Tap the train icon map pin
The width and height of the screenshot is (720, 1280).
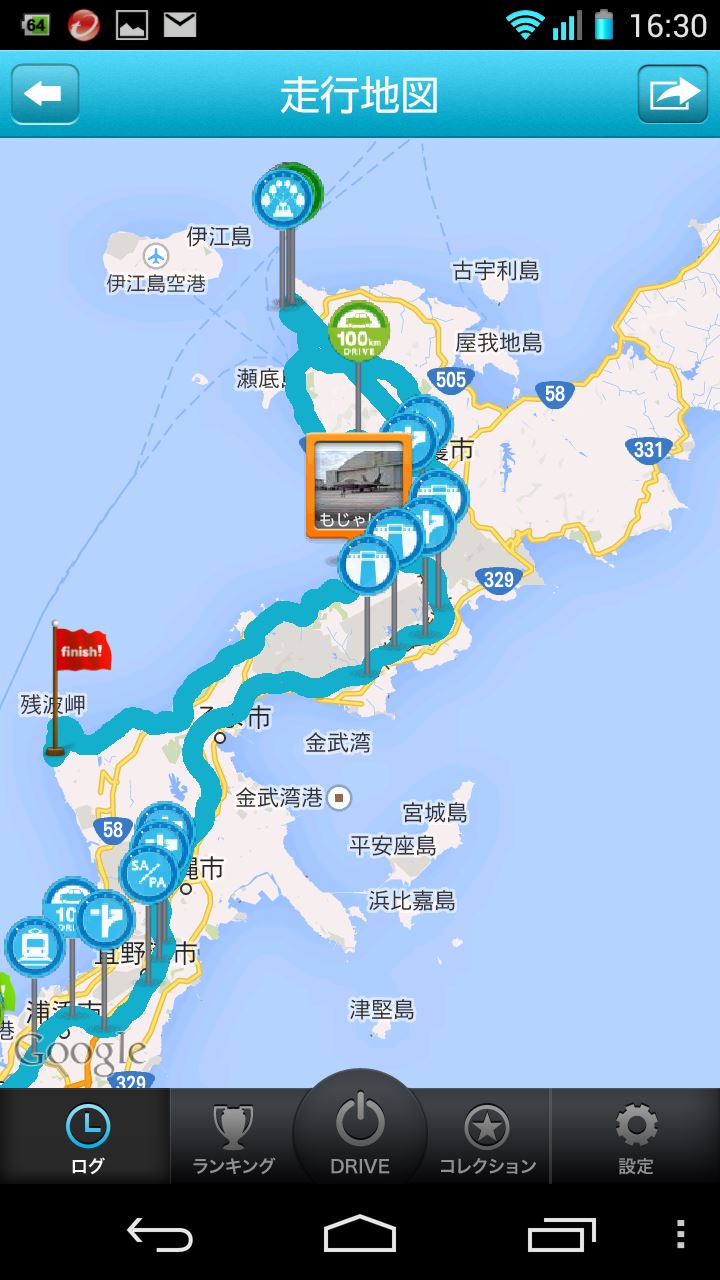(x=35, y=946)
